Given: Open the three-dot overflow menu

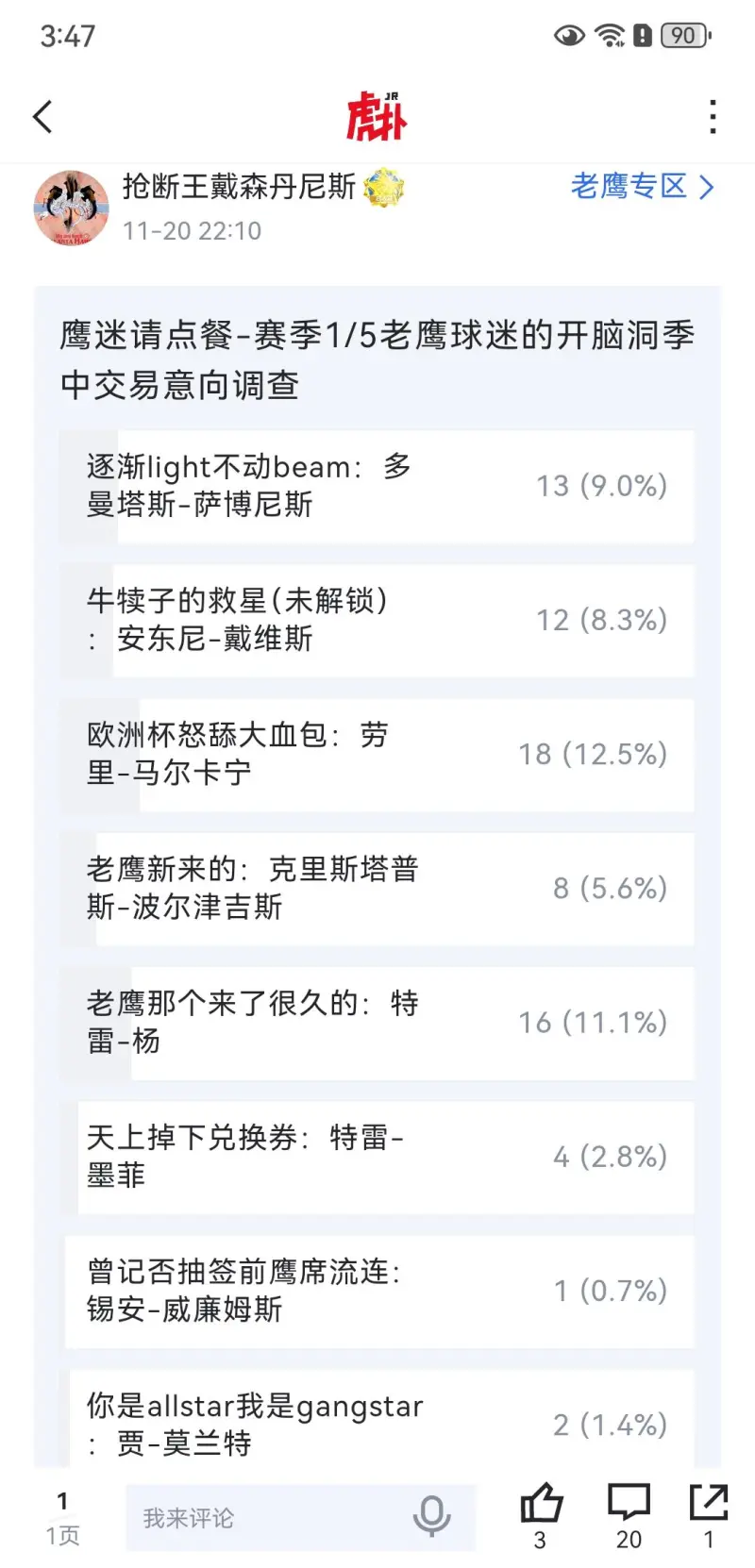Looking at the screenshot, I should [x=713, y=118].
